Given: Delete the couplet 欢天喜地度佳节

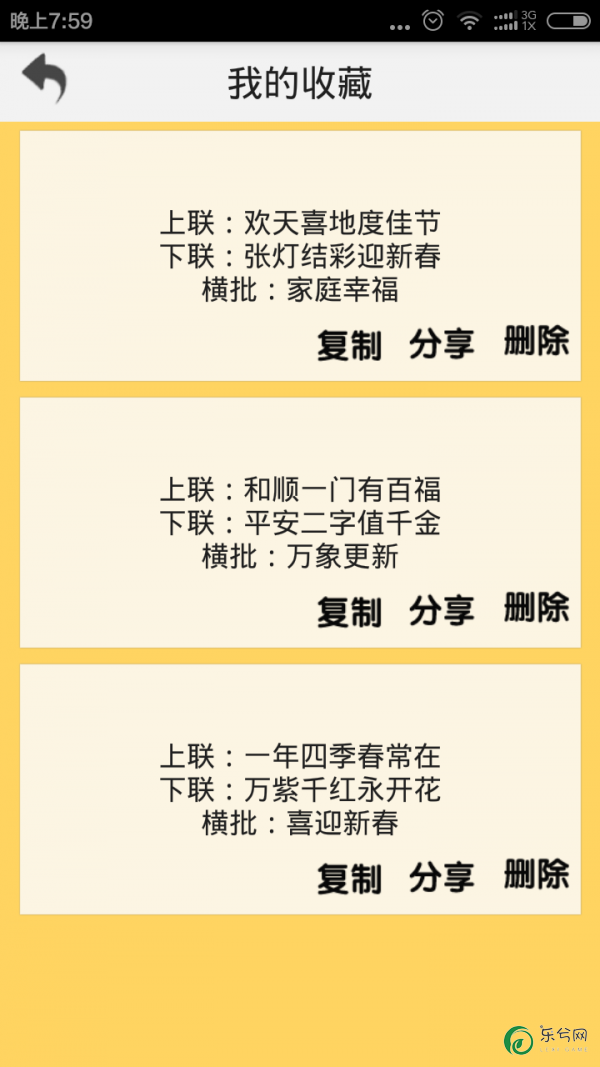Looking at the screenshot, I should [x=536, y=340].
